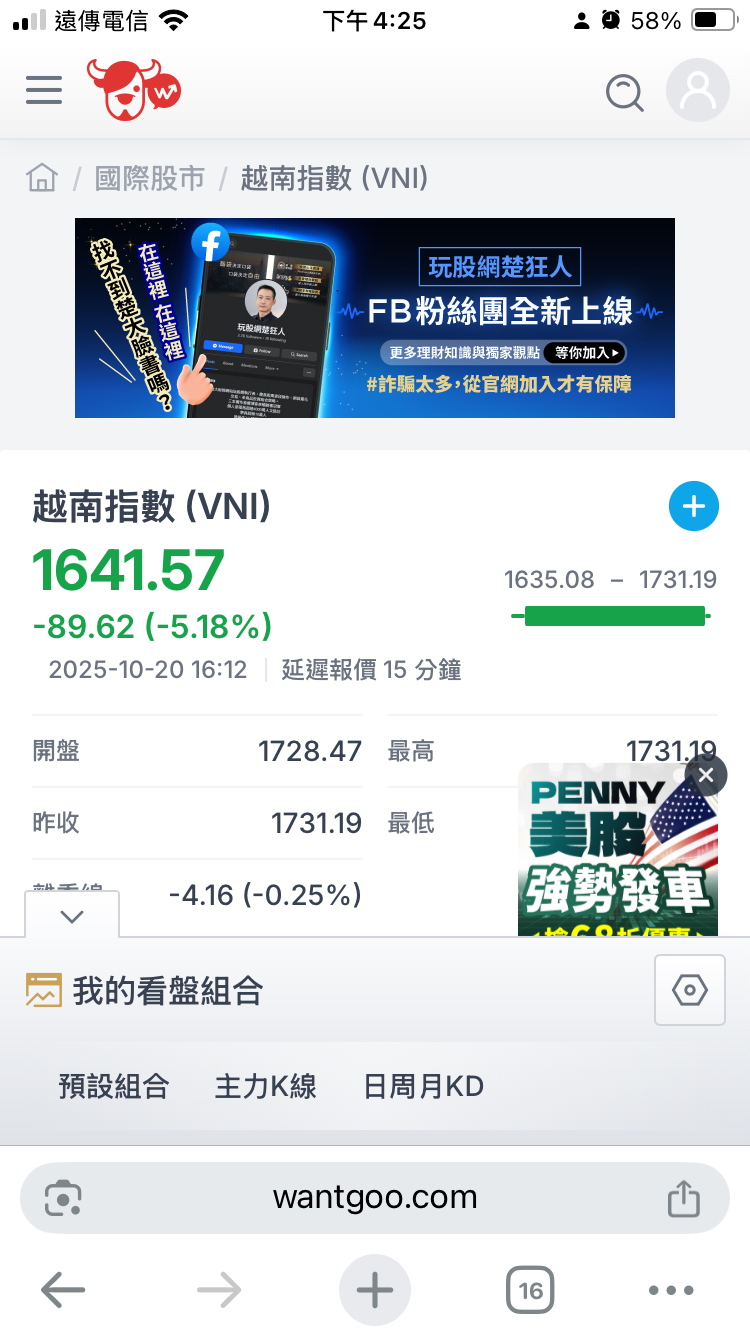Select the 日周月KD tab
Screen dimensions: 750x1334
(x=423, y=1085)
